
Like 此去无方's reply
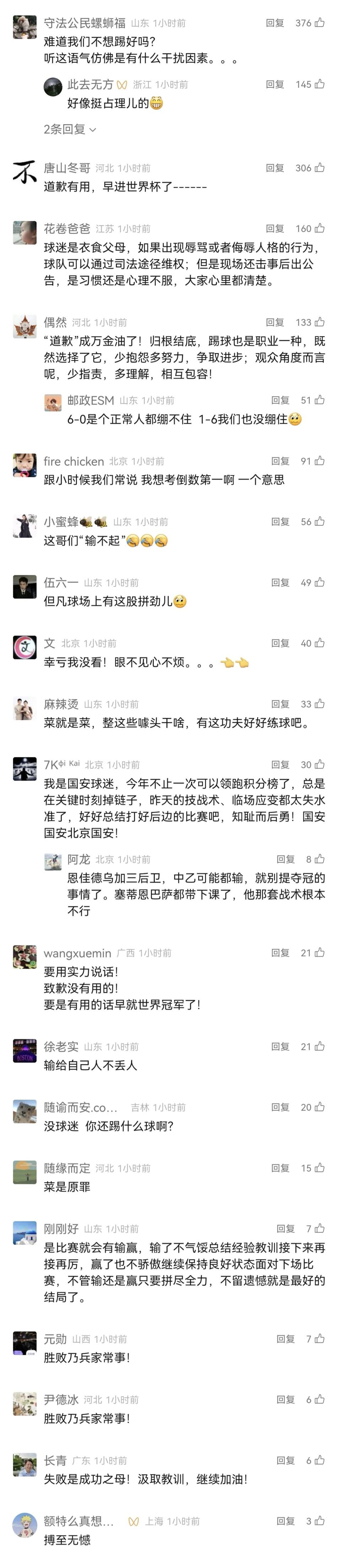point(319,85)
